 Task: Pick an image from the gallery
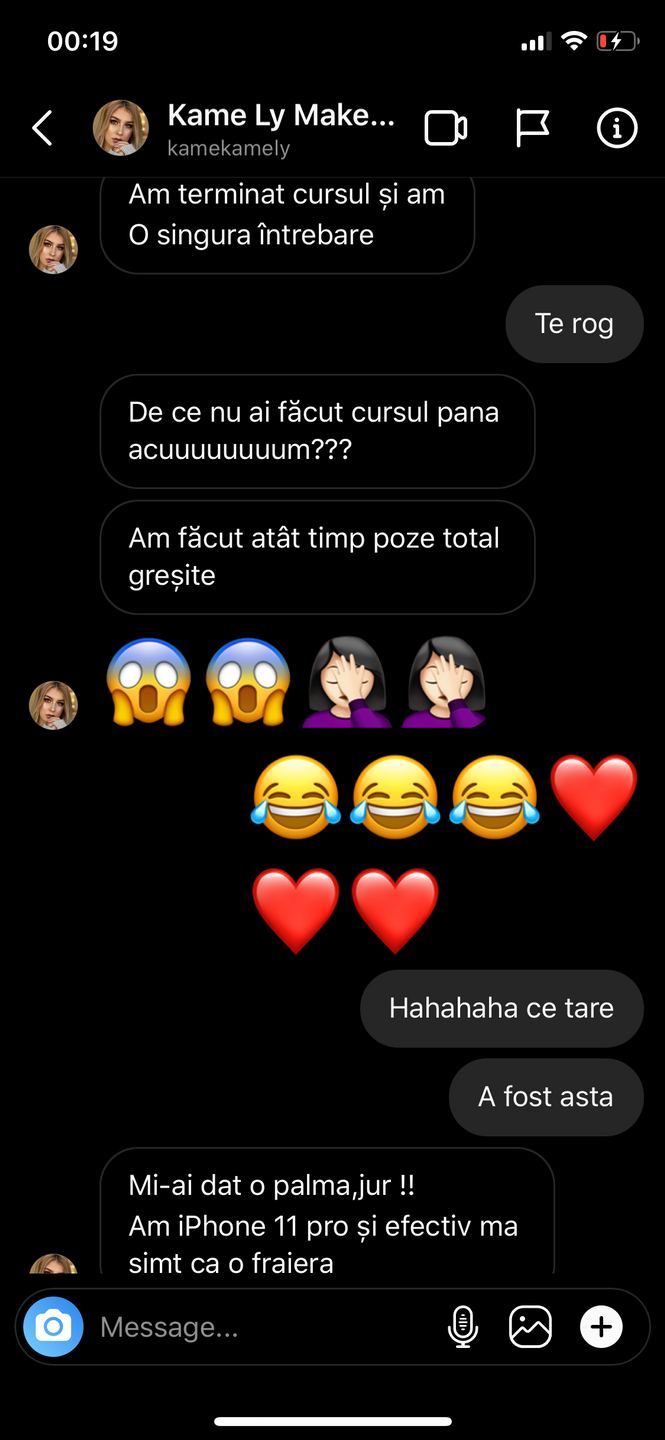coord(530,1327)
